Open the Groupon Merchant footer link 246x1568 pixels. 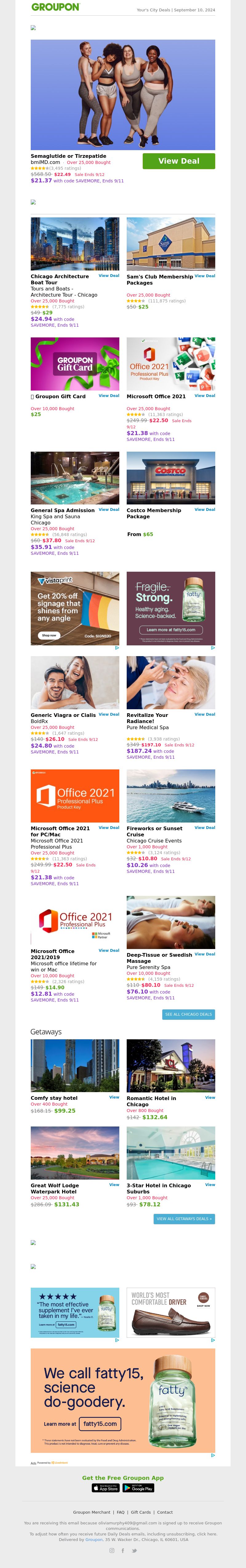pyautogui.click(x=92, y=1512)
